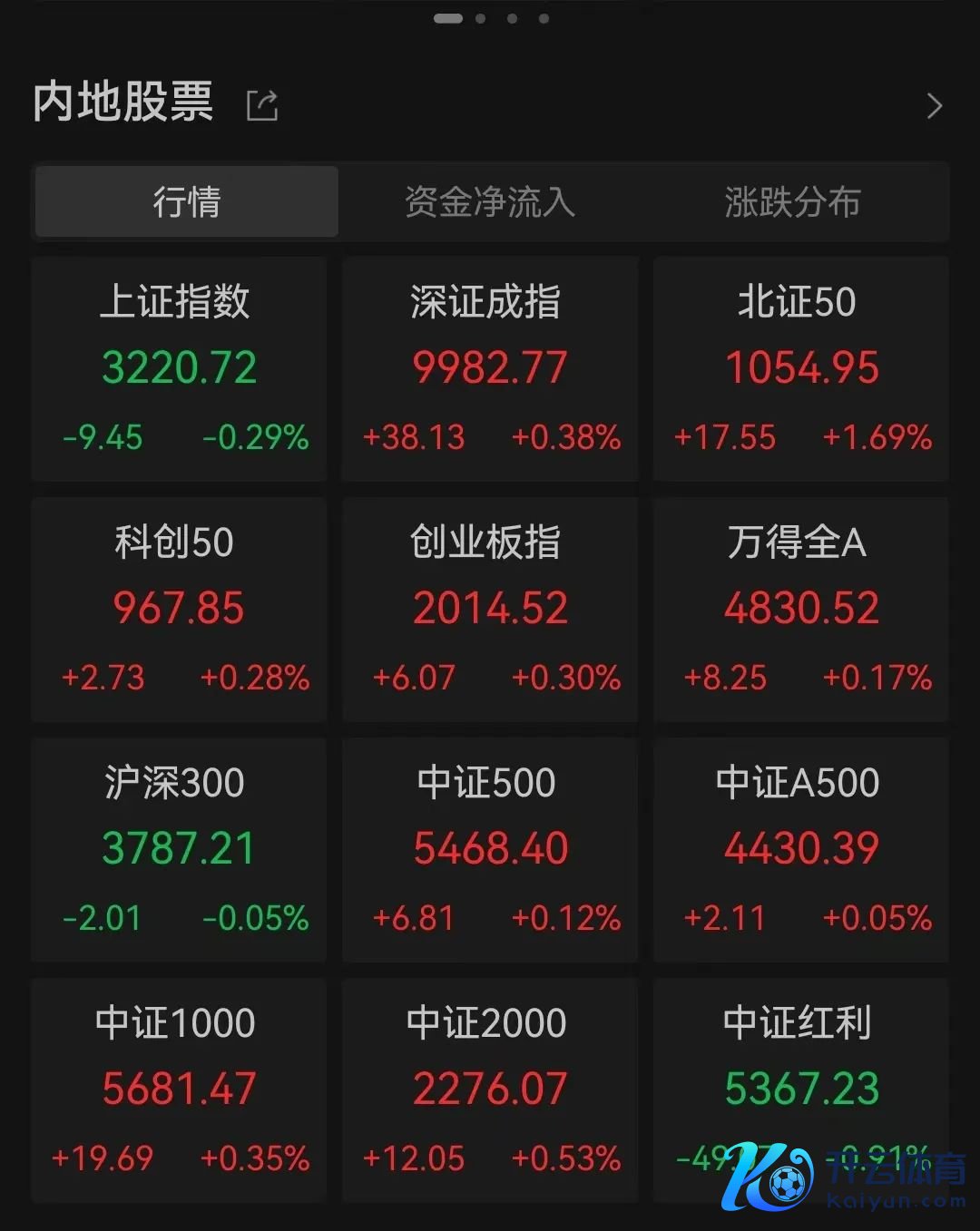Share the 内地股票 section

(262, 105)
